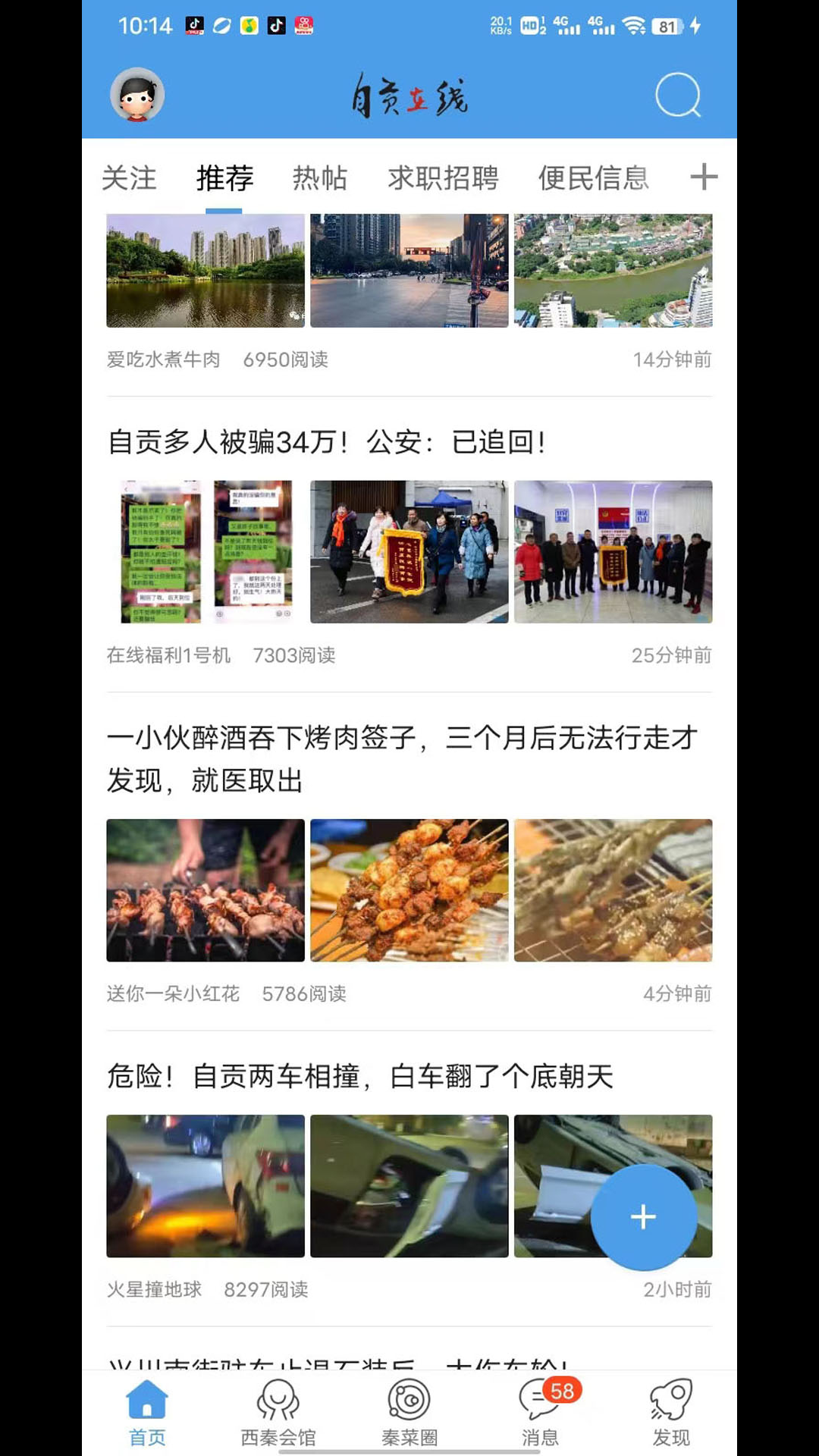View banner photo in 被骗34万 post

pos(409,551)
